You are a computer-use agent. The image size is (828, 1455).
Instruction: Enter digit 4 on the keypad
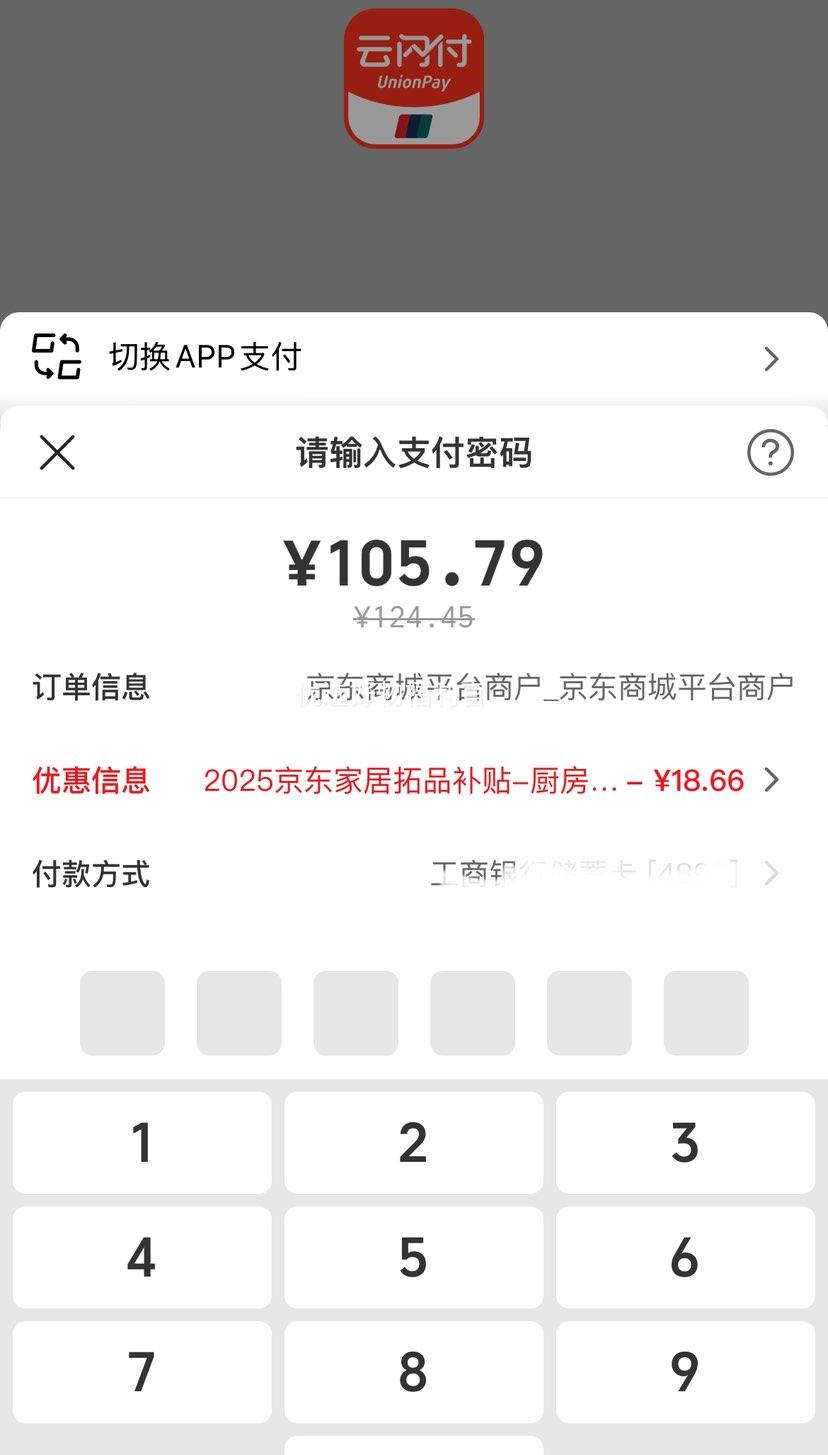point(142,1258)
